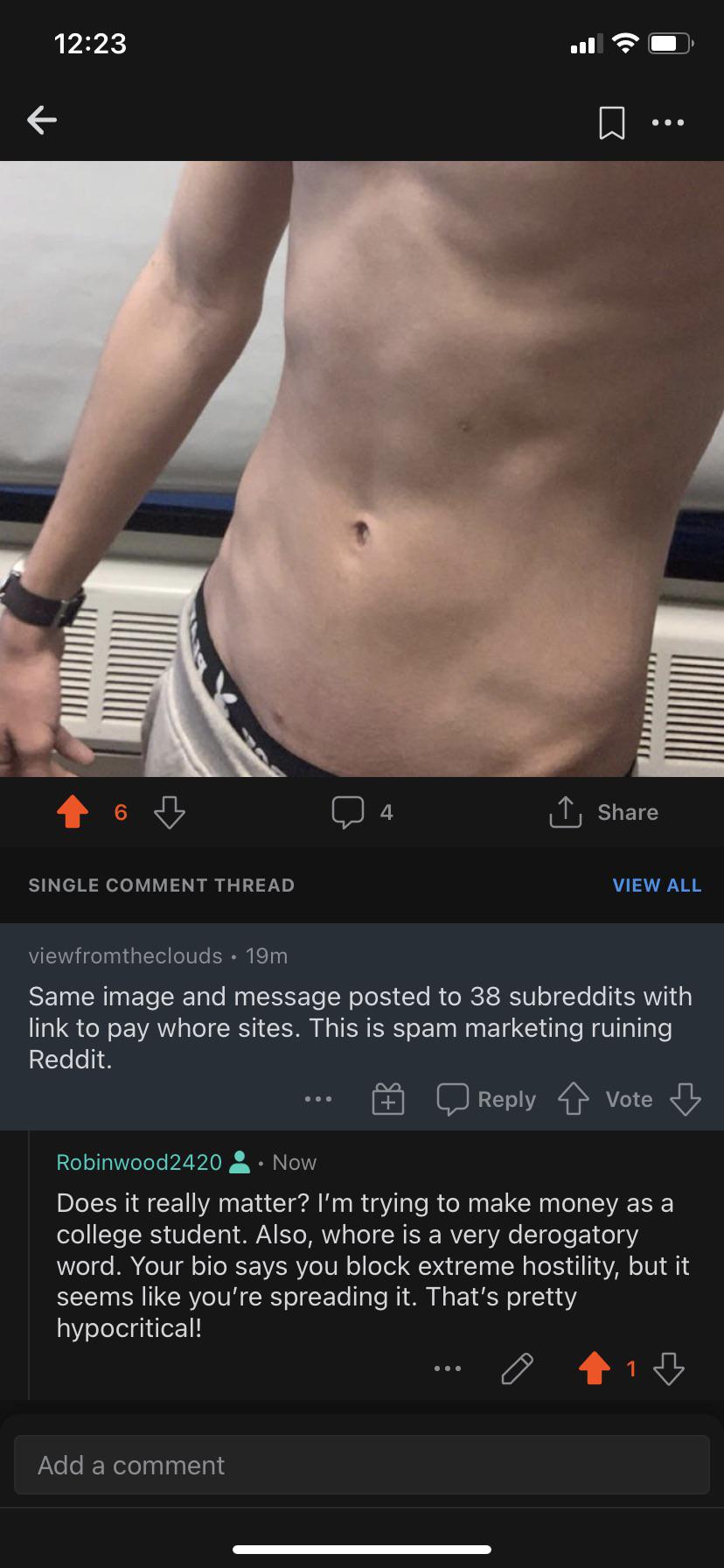724x1568 pixels.
Task: Tap View All to see every comment
Action: [657, 885]
